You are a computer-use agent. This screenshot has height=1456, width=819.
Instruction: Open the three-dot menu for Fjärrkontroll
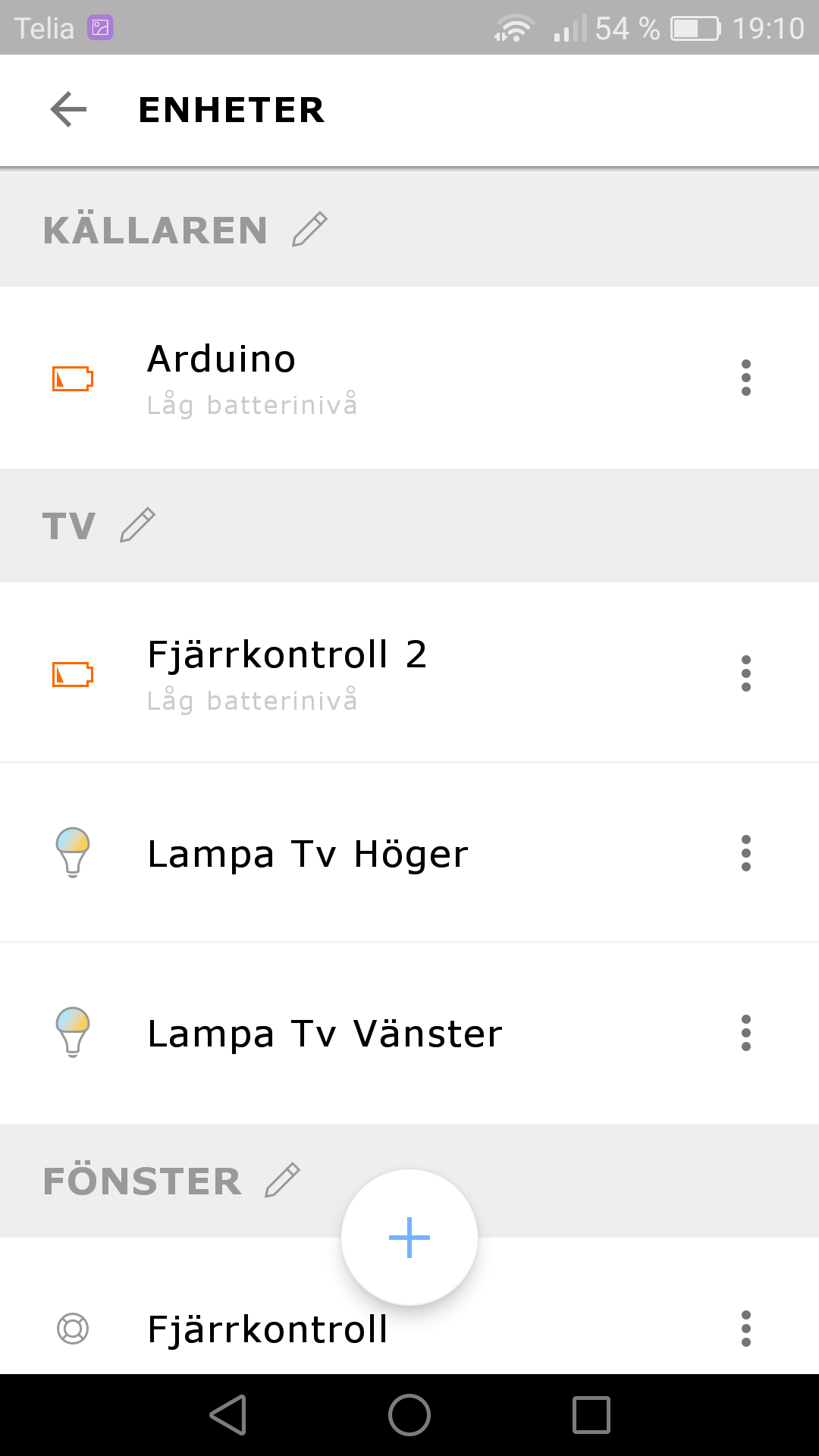[x=746, y=1329]
